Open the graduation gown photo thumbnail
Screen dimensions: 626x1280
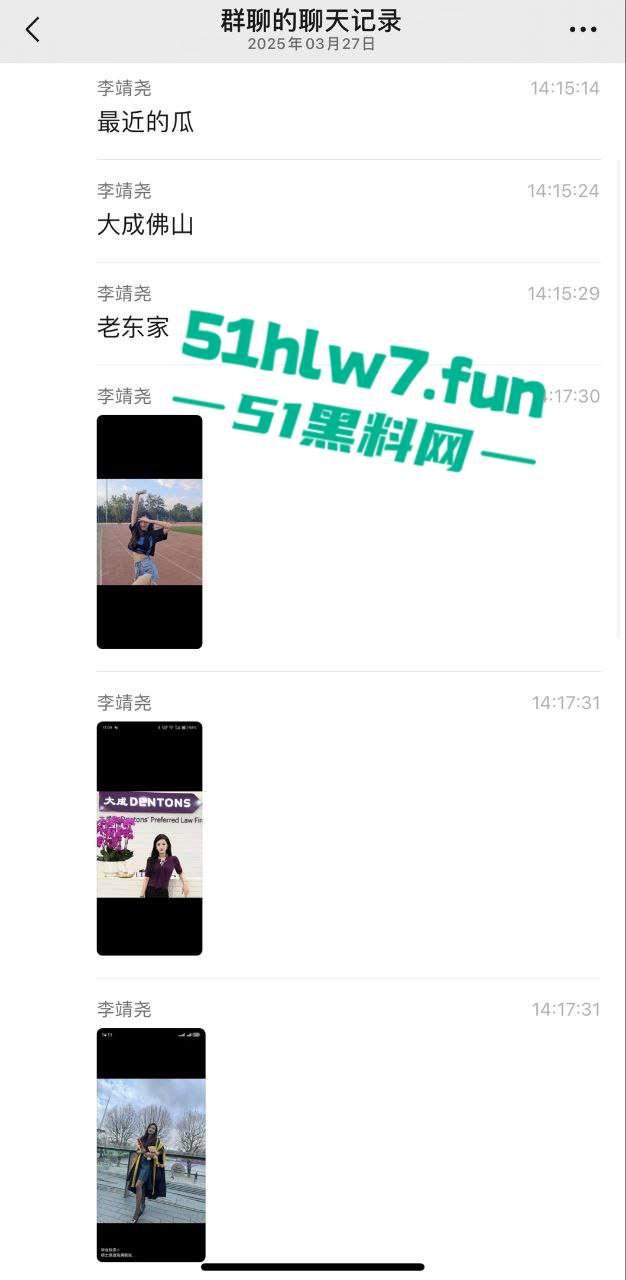click(151, 1145)
